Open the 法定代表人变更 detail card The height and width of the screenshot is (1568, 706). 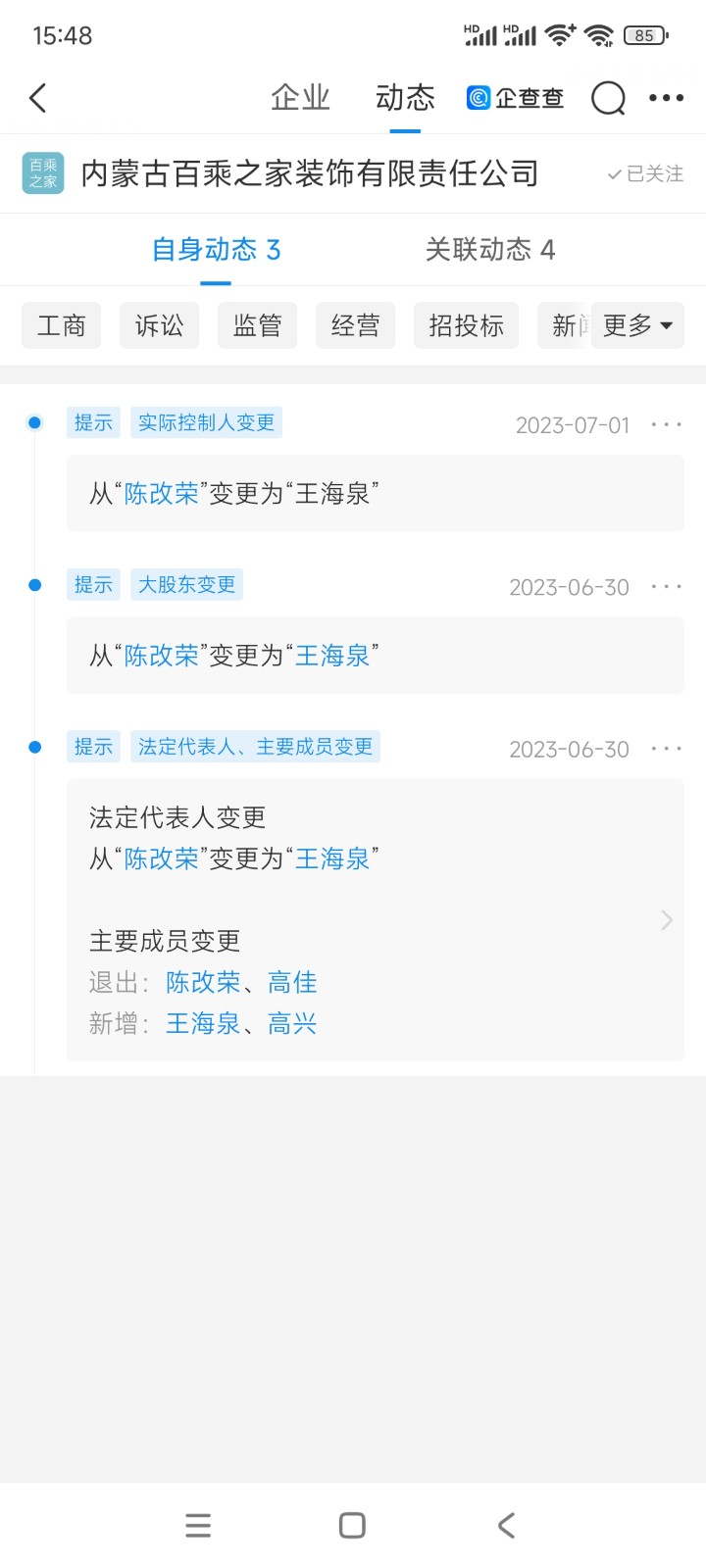667,919
